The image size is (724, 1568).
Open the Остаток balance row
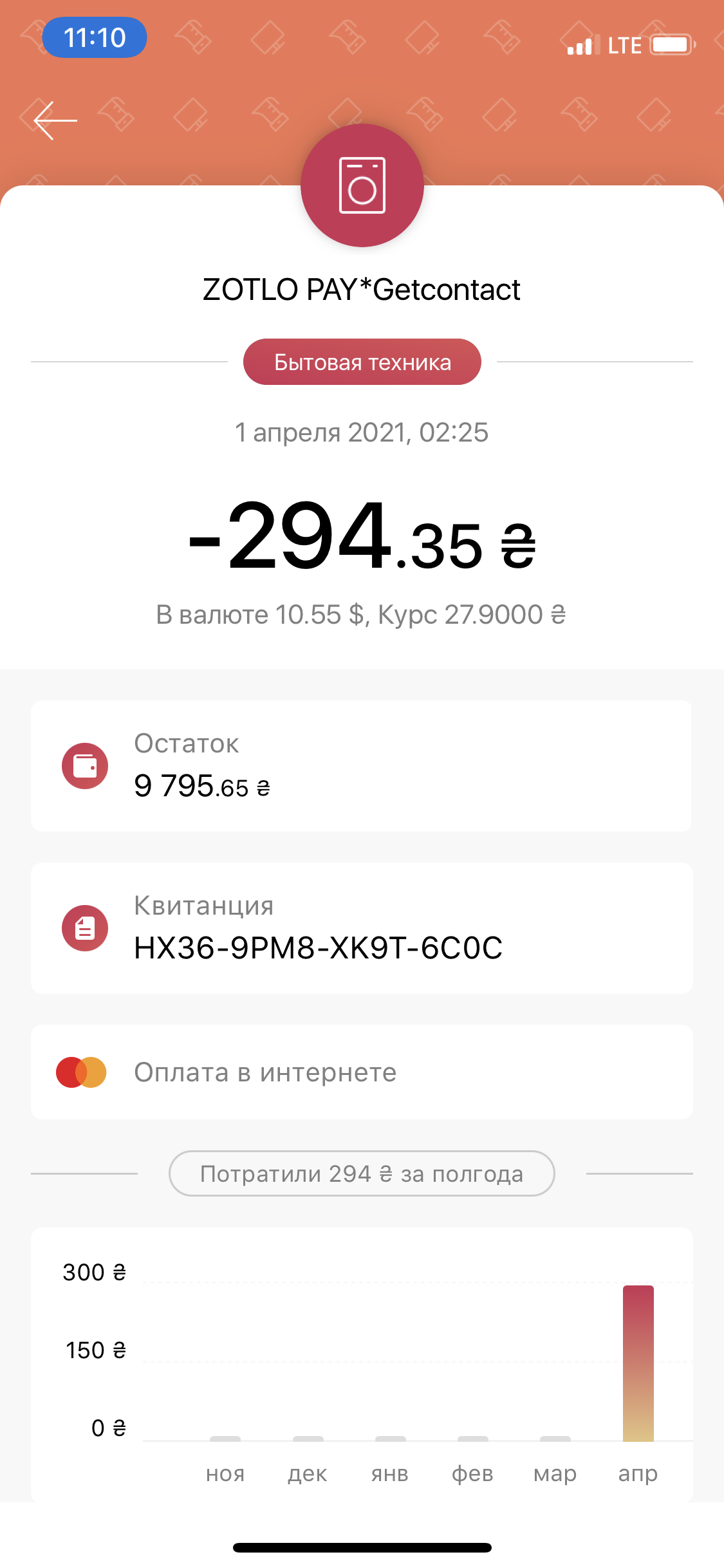pyautogui.click(x=362, y=766)
